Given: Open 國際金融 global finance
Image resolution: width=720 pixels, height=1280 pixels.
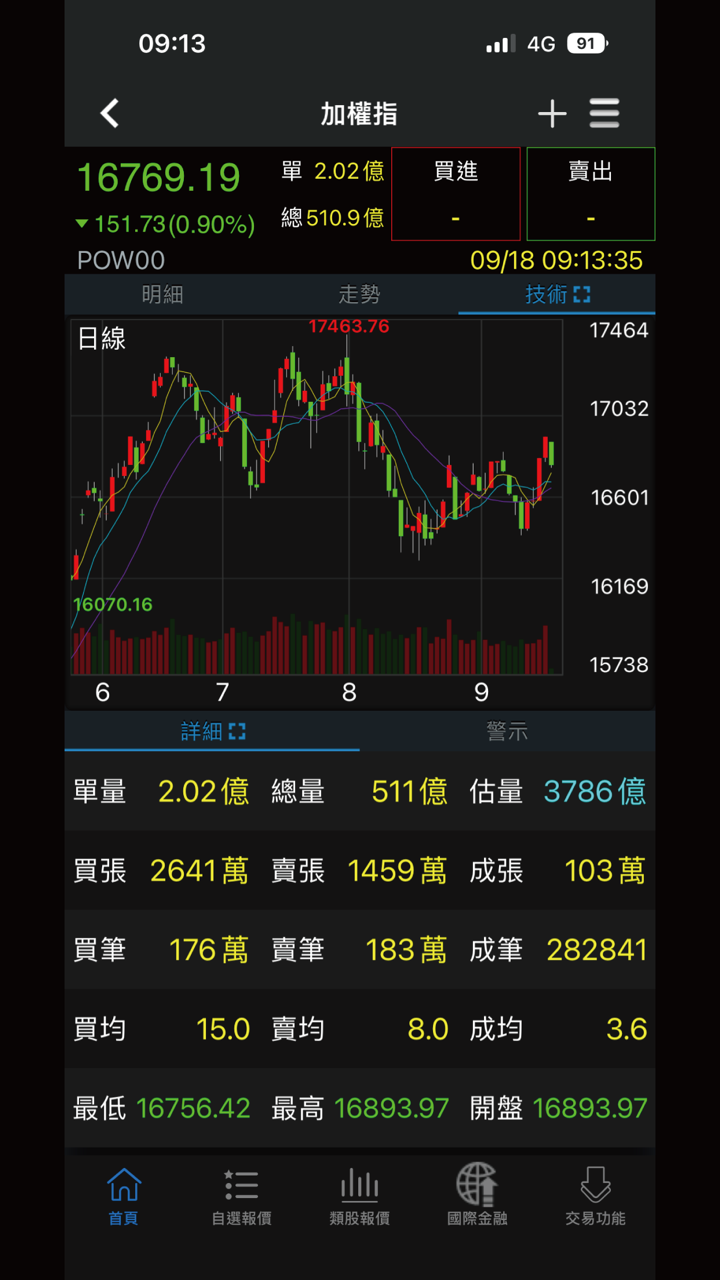Looking at the screenshot, I should tap(477, 1197).
